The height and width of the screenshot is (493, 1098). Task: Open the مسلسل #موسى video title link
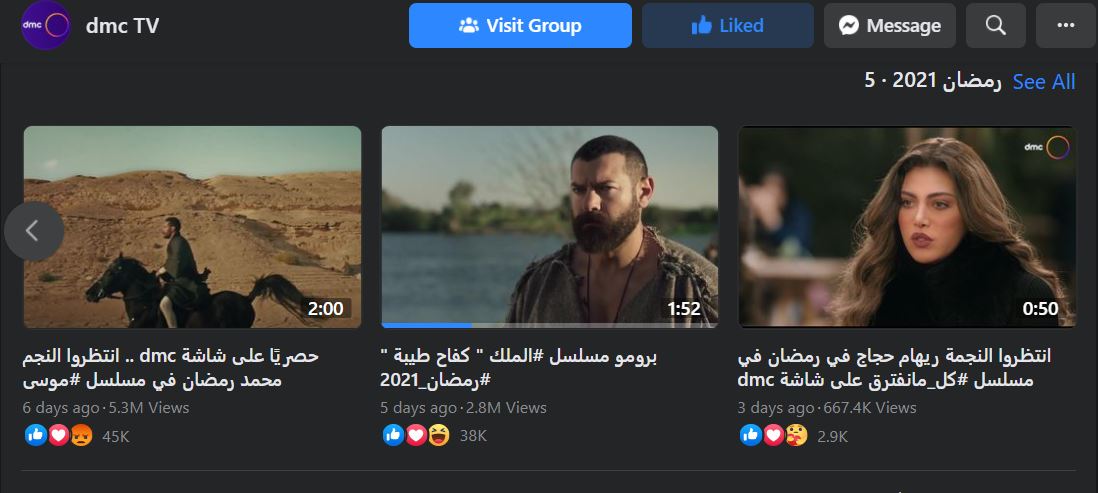(185, 368)
